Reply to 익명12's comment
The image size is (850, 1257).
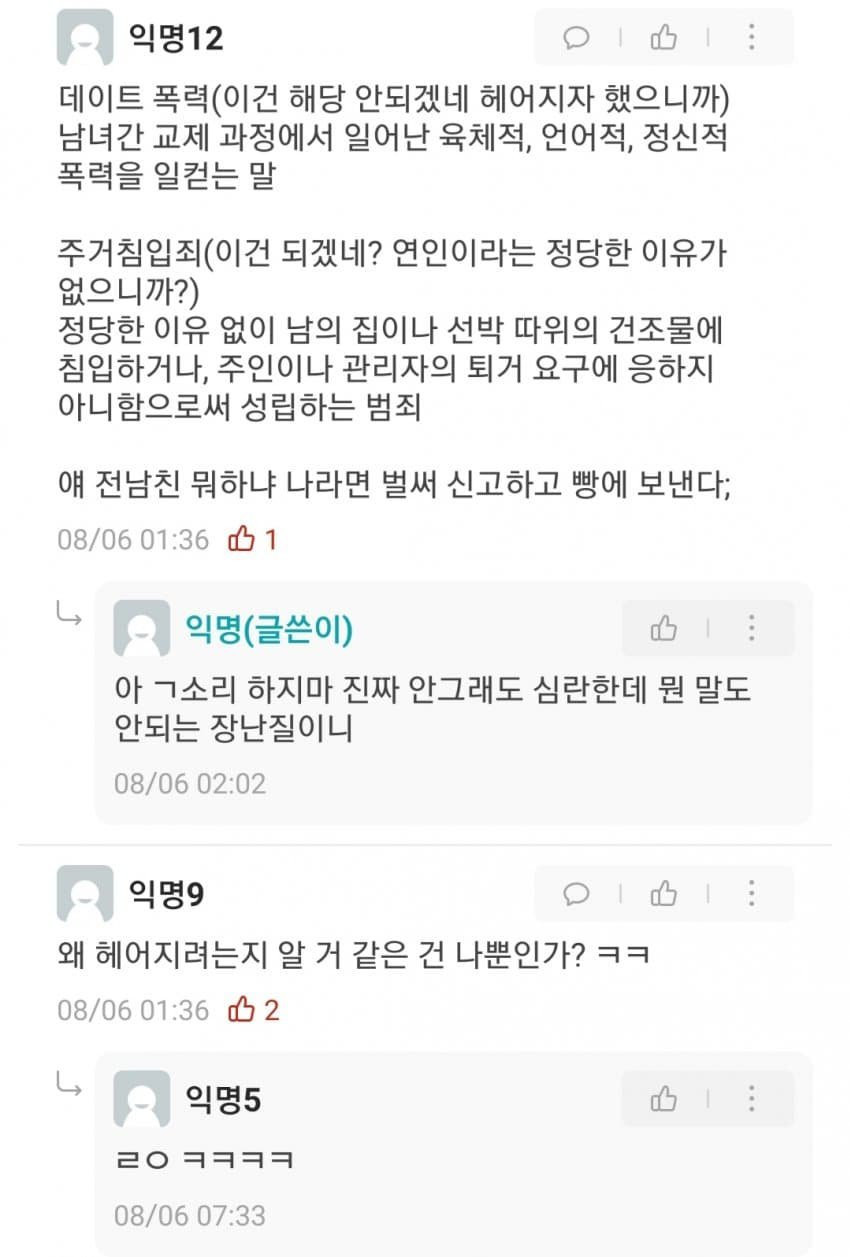pyautogui.click(x=576, y=38)
